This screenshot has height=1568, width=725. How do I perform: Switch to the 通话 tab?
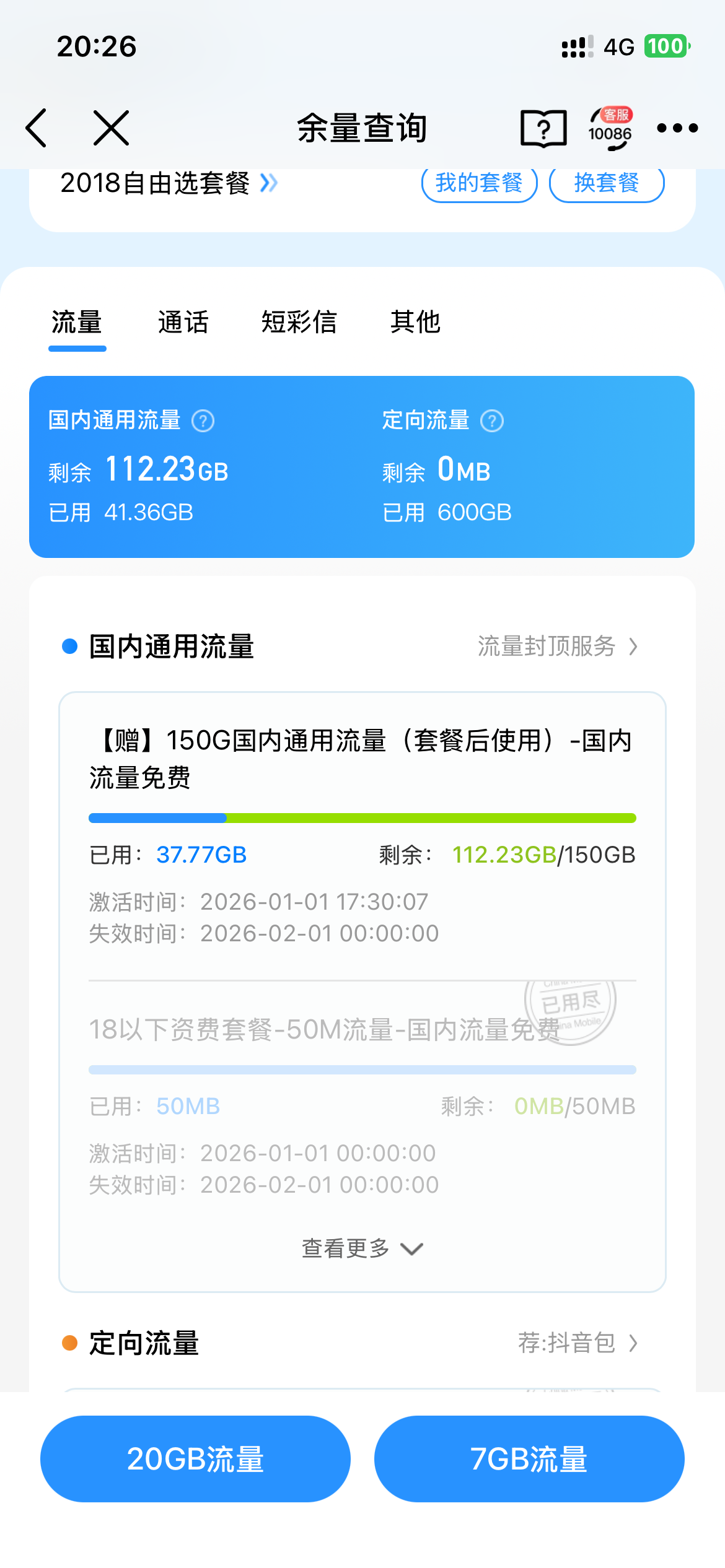coord(183,323)
